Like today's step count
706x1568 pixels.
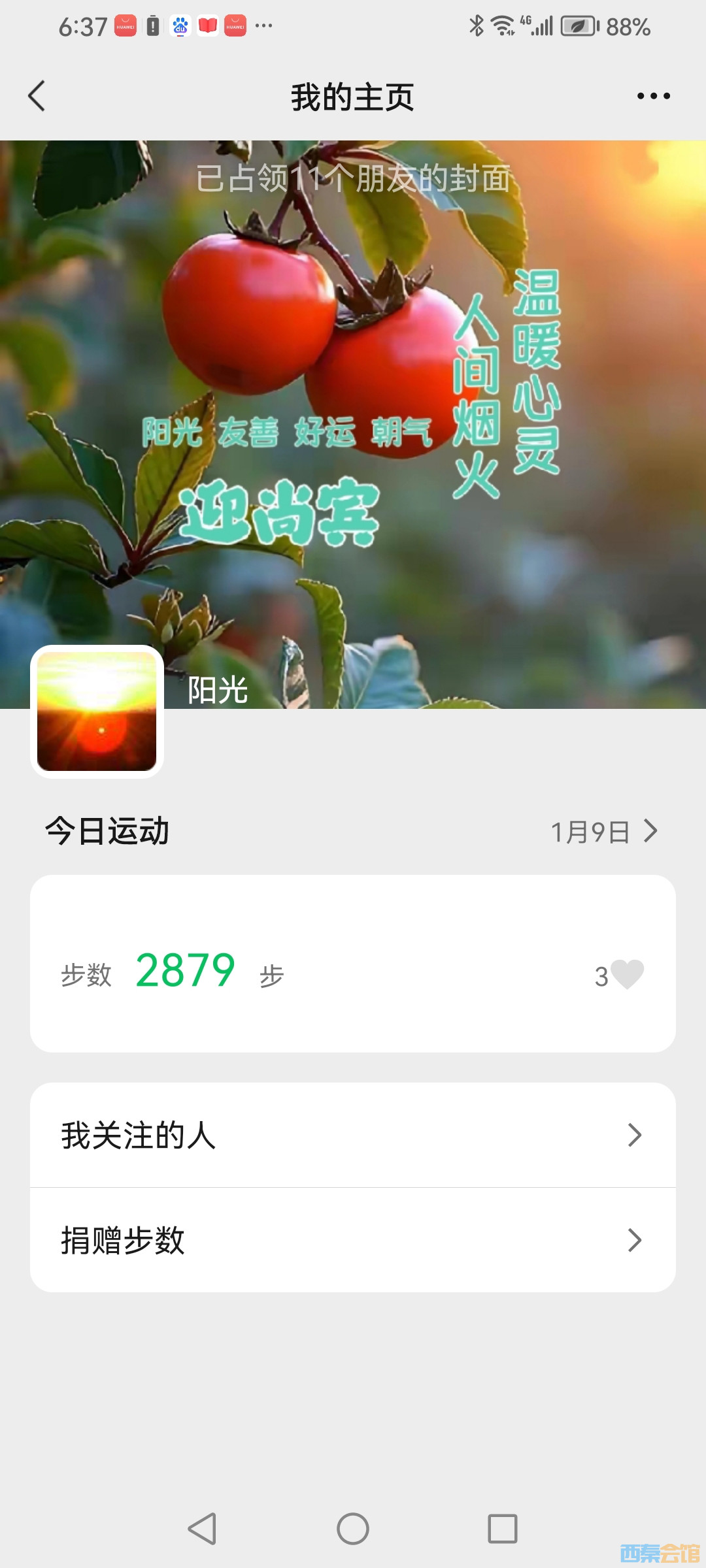tap(626, 974)
